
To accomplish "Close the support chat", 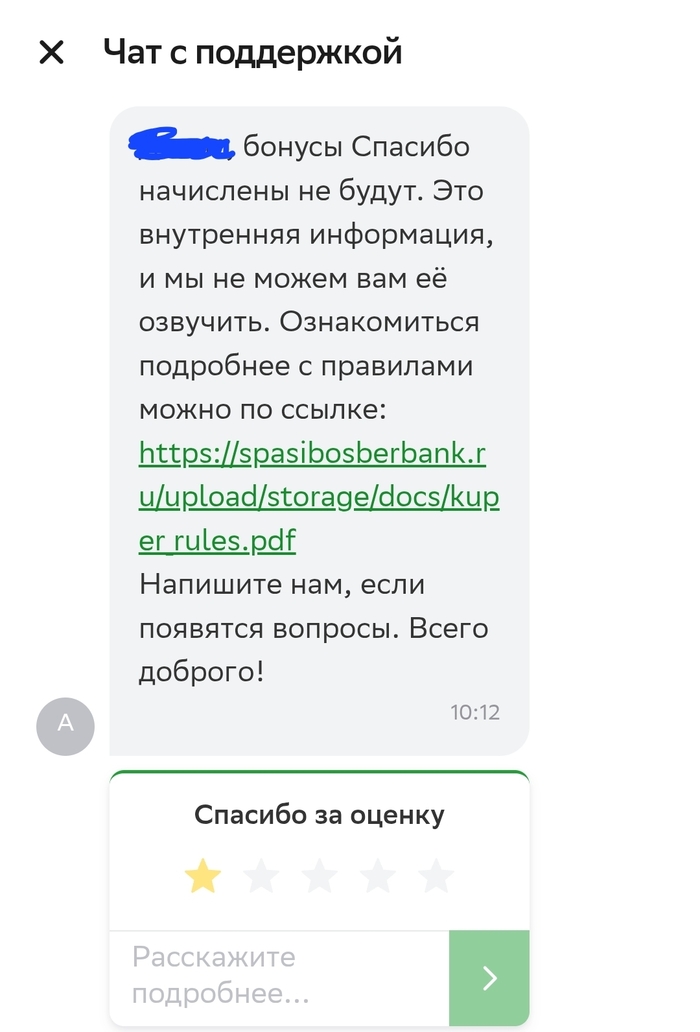I will coord(51,52).
